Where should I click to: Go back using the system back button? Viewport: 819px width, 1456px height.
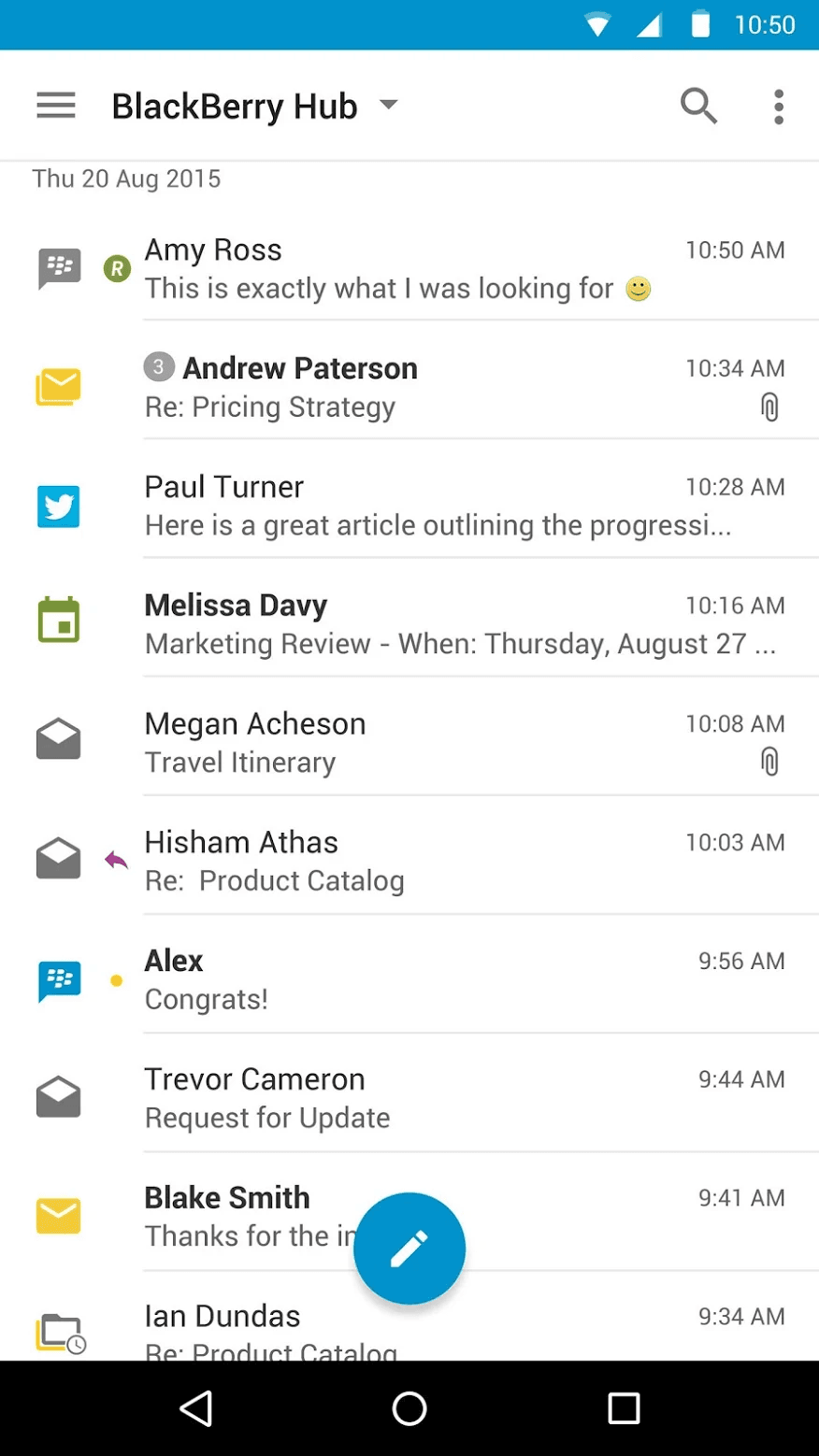tap(196, 1408)
